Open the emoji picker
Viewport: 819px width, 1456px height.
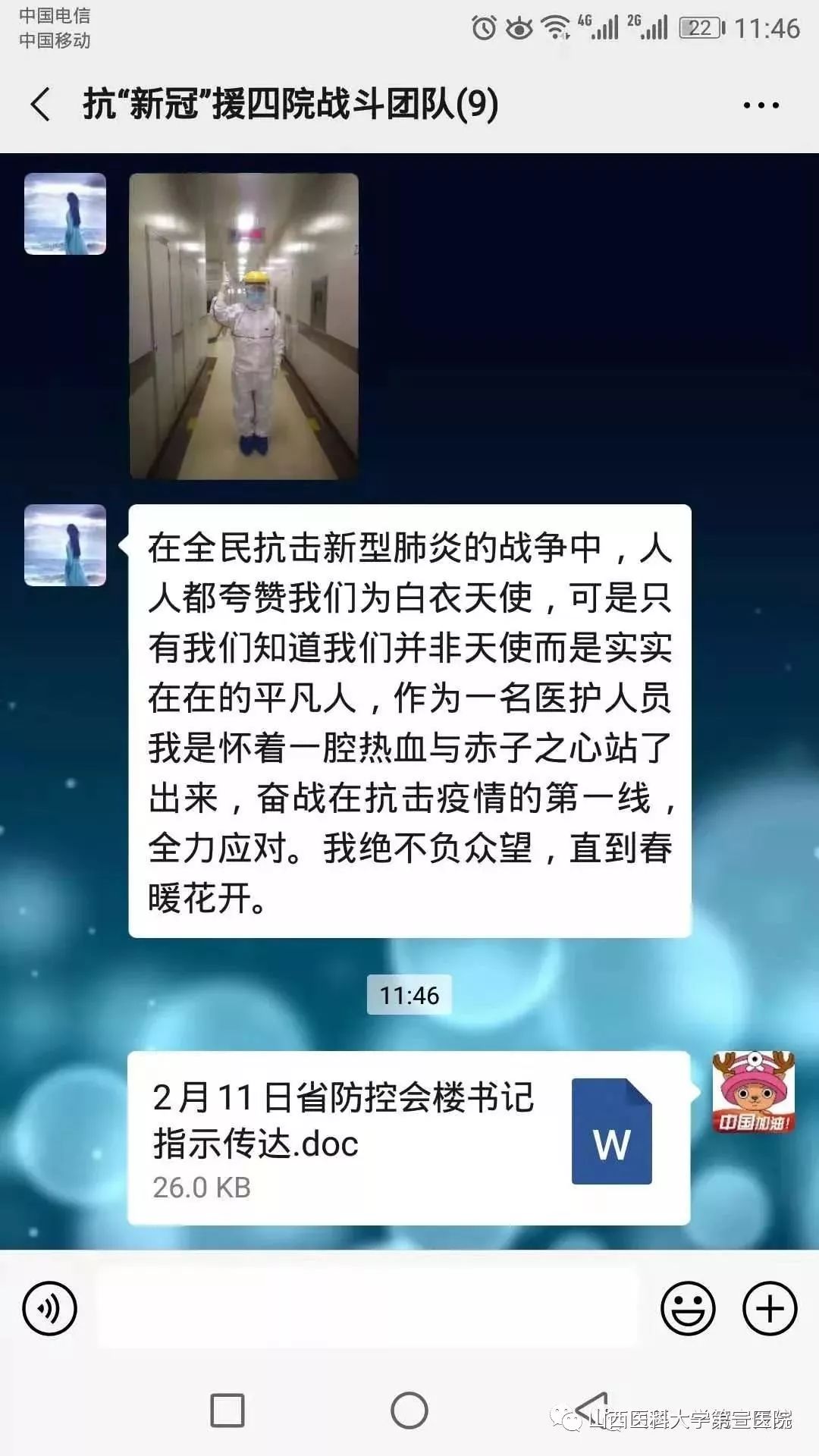tap(688, 1308)
